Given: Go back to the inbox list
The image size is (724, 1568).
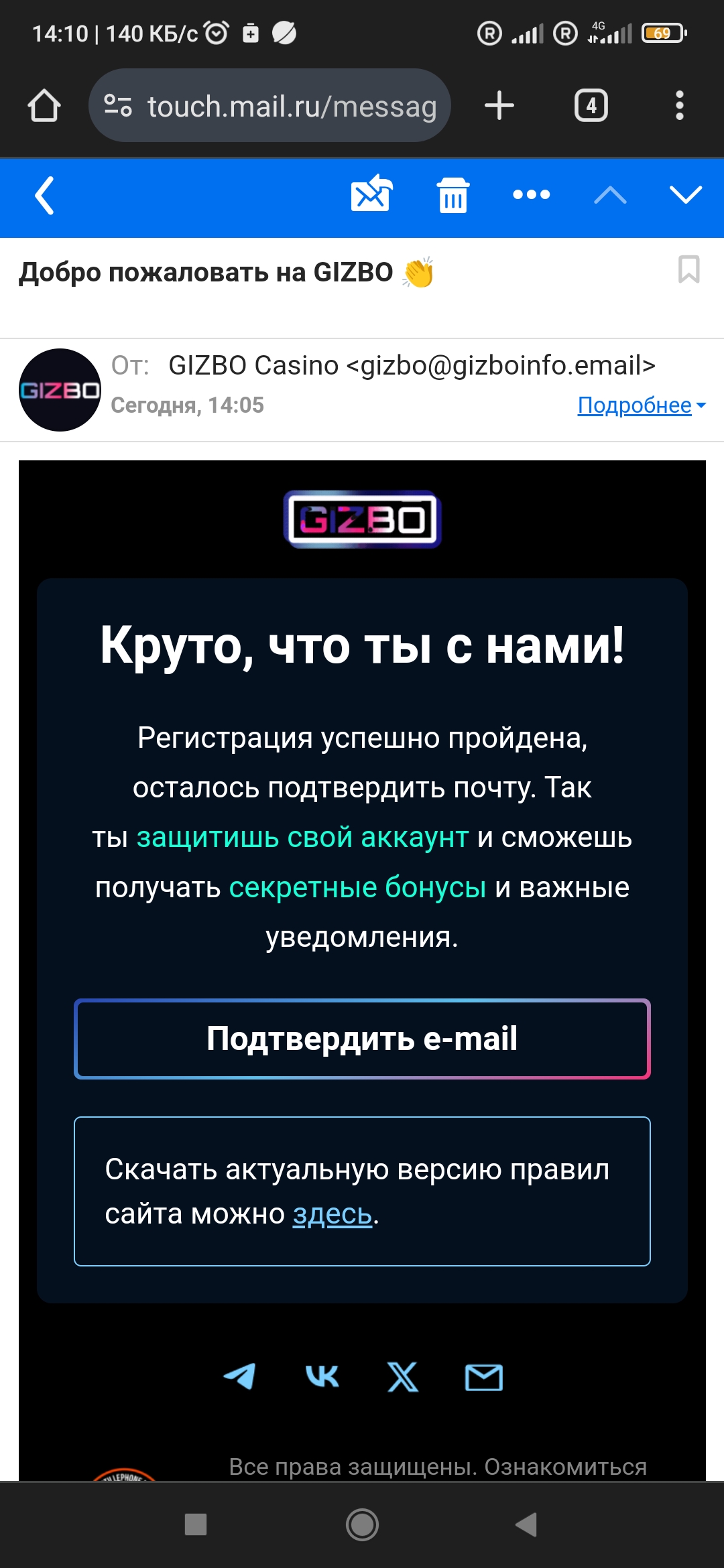Looking at the screenshot, I should pyautogui.click(x=44, y=196).
